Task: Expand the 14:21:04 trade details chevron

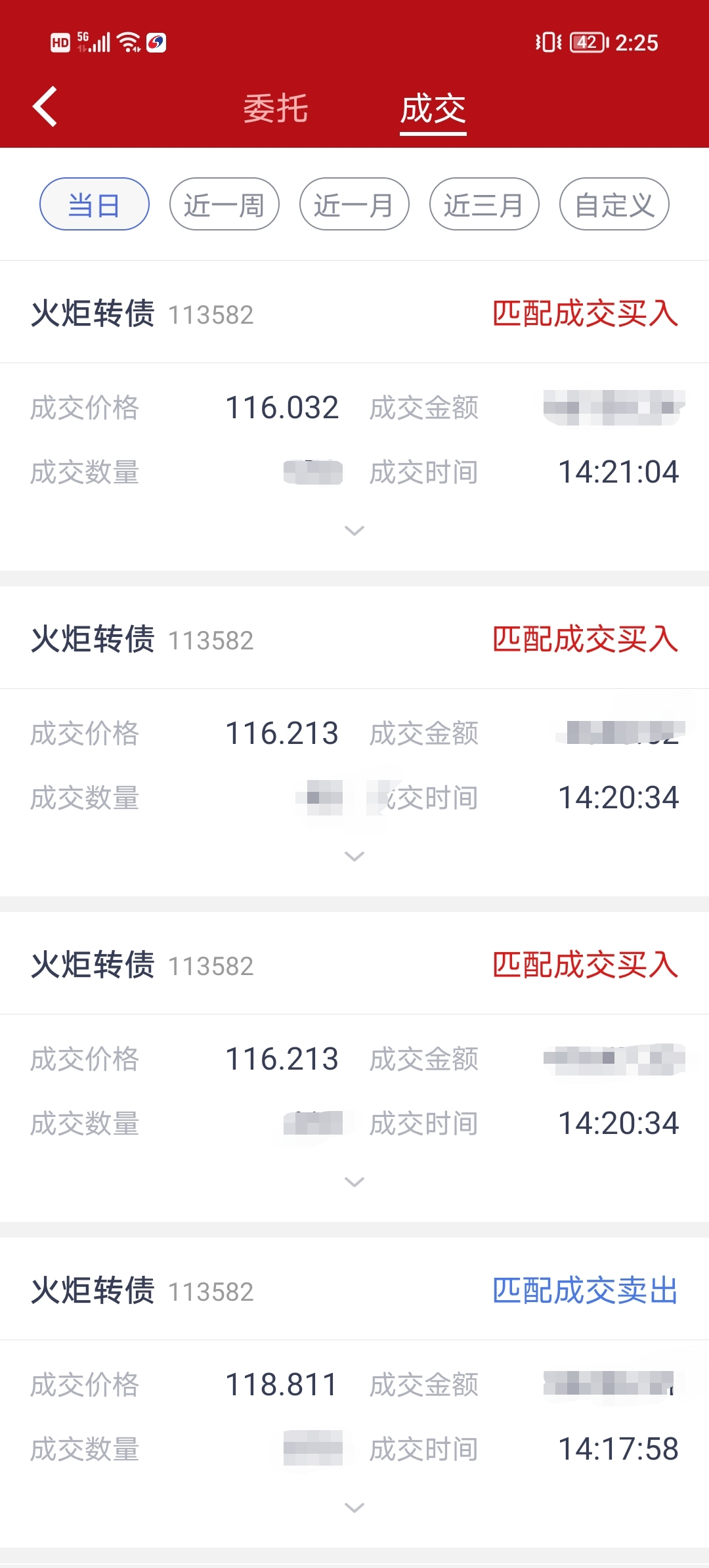Action: (354, 531)
